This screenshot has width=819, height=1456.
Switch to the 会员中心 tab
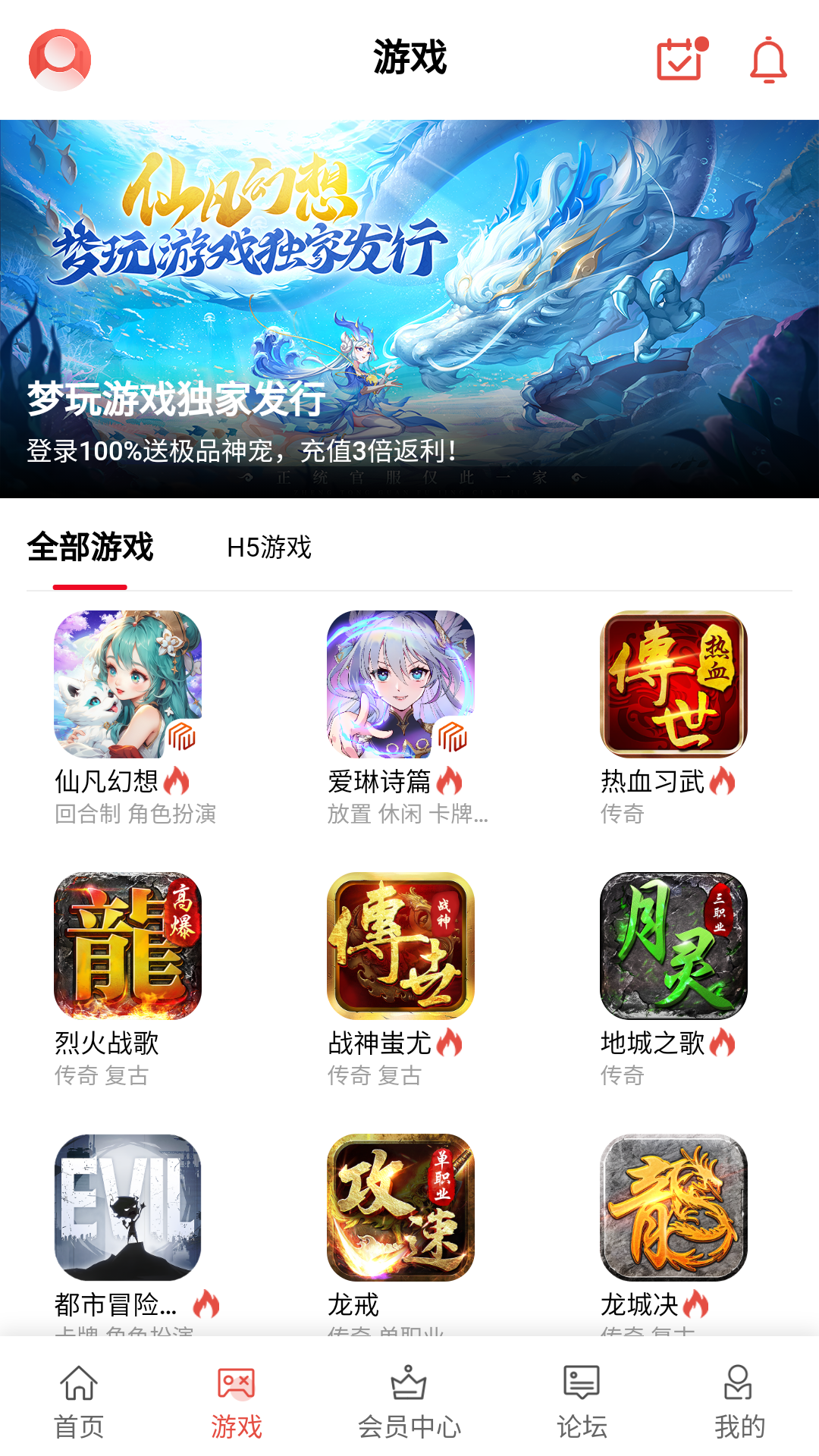coord(409,1401)
